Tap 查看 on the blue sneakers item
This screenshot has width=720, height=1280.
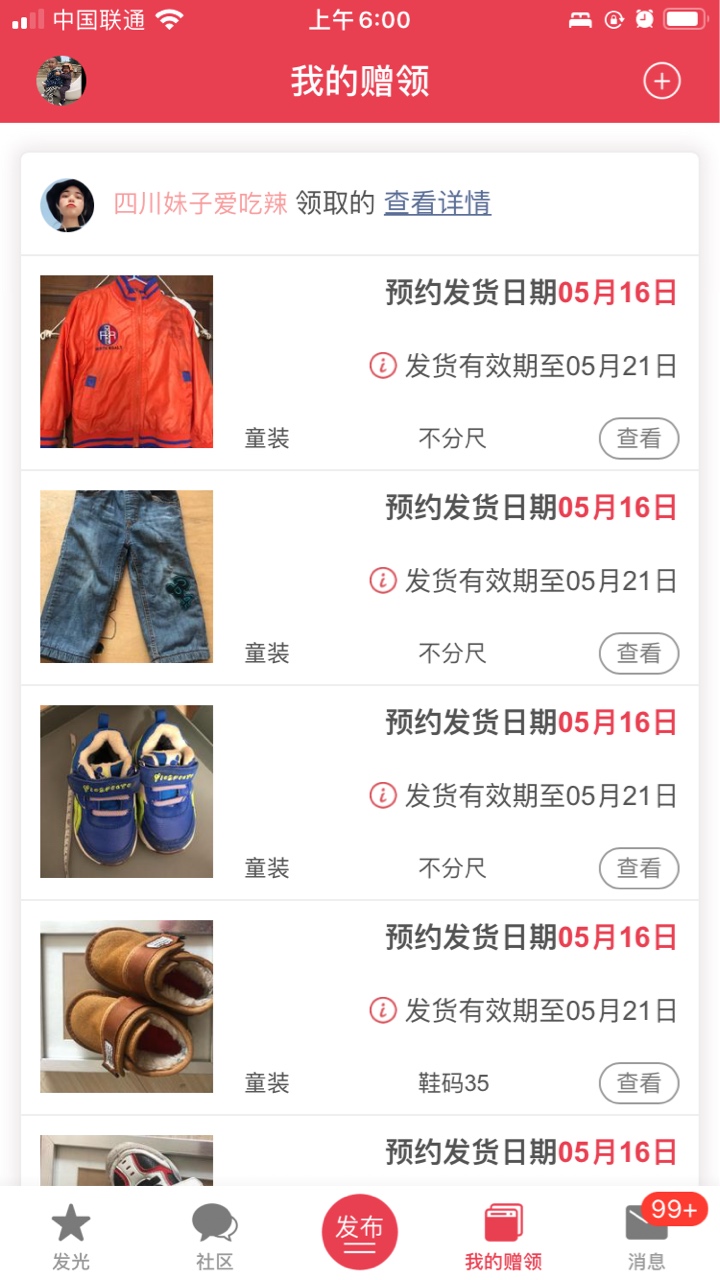click(638, 868)
